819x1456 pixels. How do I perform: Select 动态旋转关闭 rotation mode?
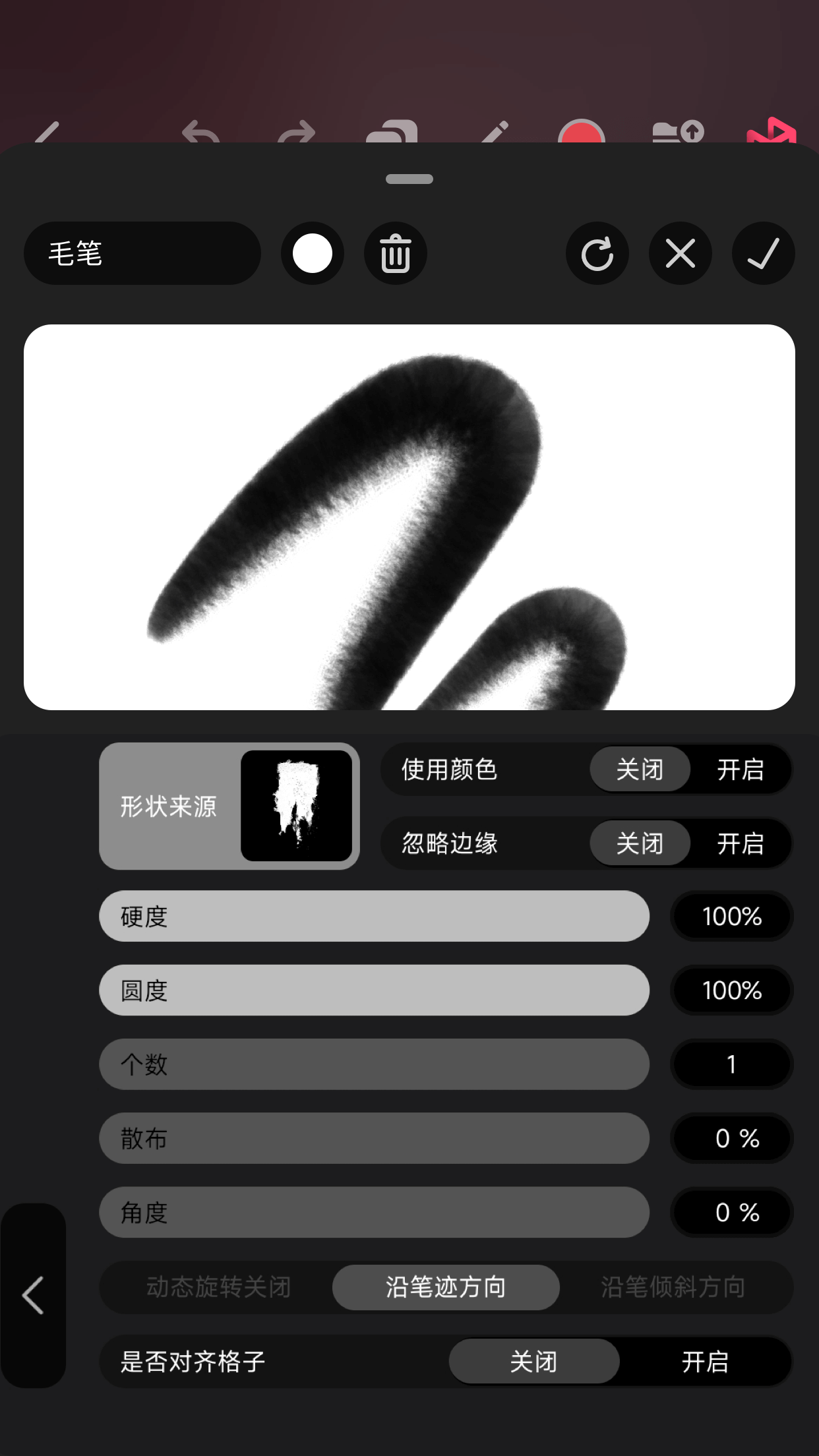[x=218, y=1287]
